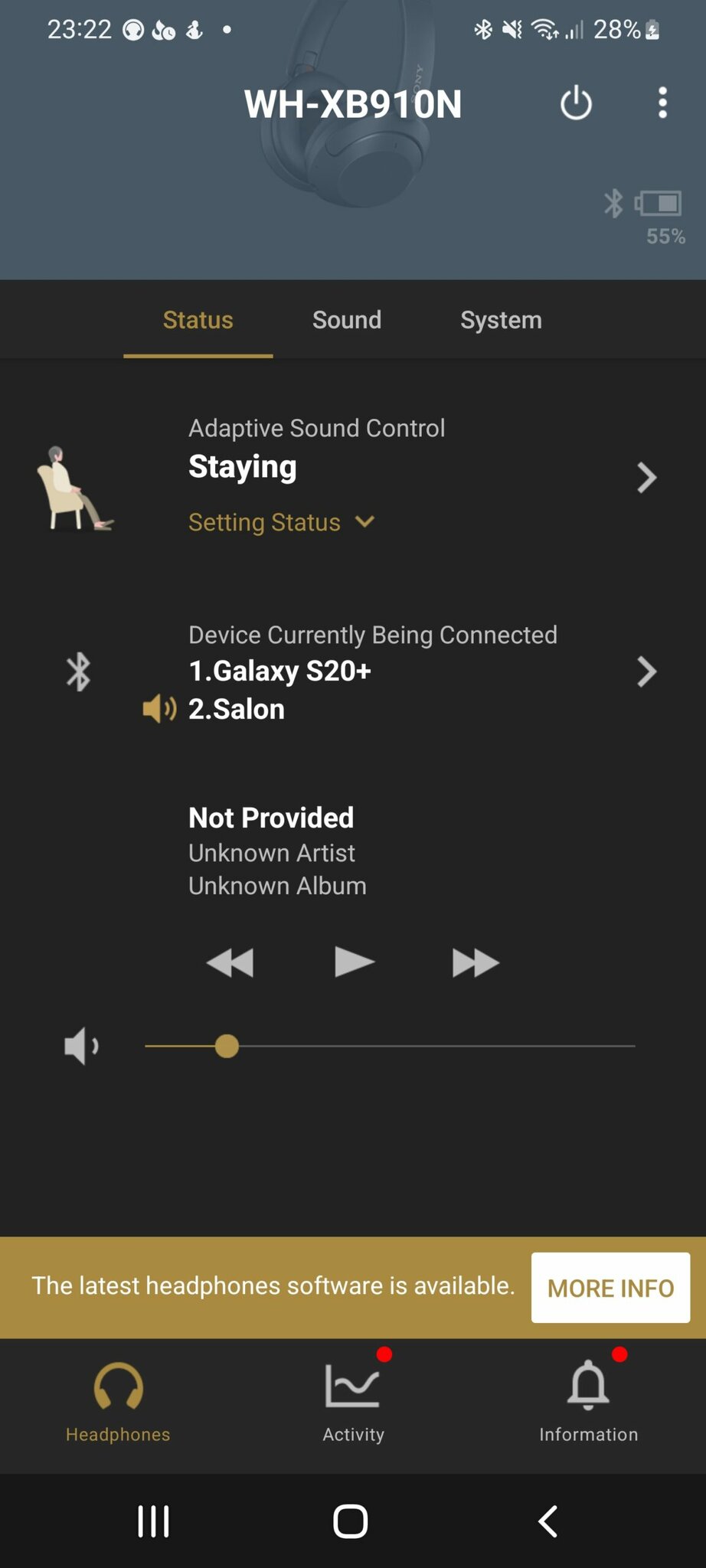The height and width of the screenshot is (1568, 706).
Task: Skip to the next track
Action: (x=475, y=962)
